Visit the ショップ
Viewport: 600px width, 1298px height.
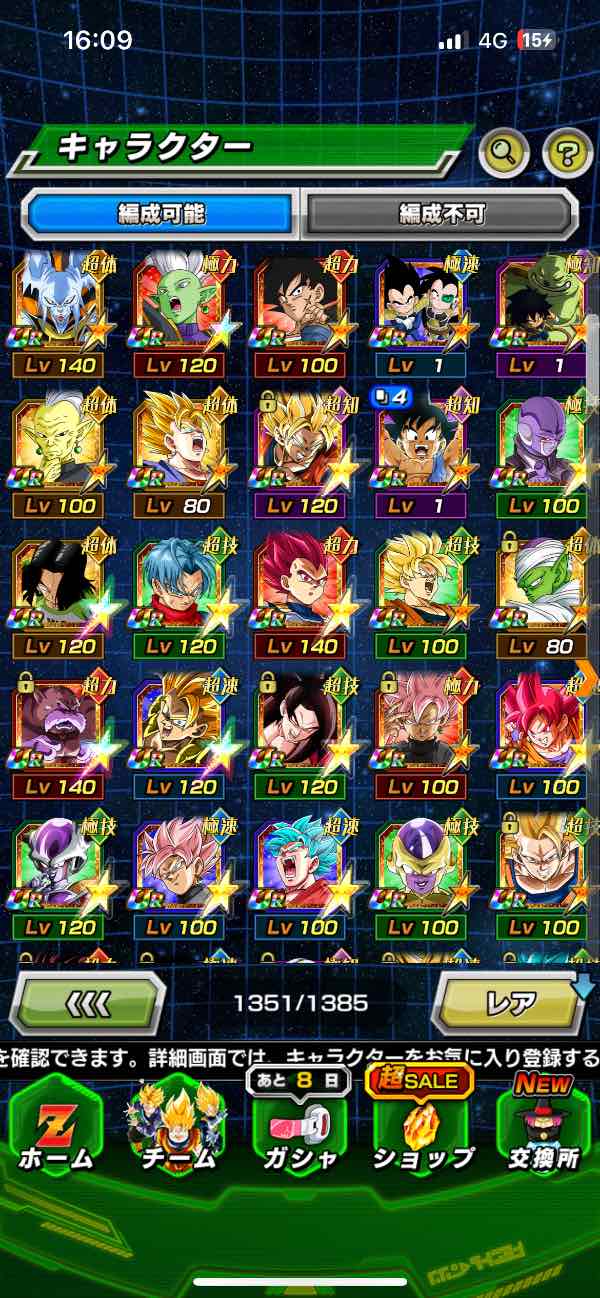pyautogui.click(x=421, y=1123)
